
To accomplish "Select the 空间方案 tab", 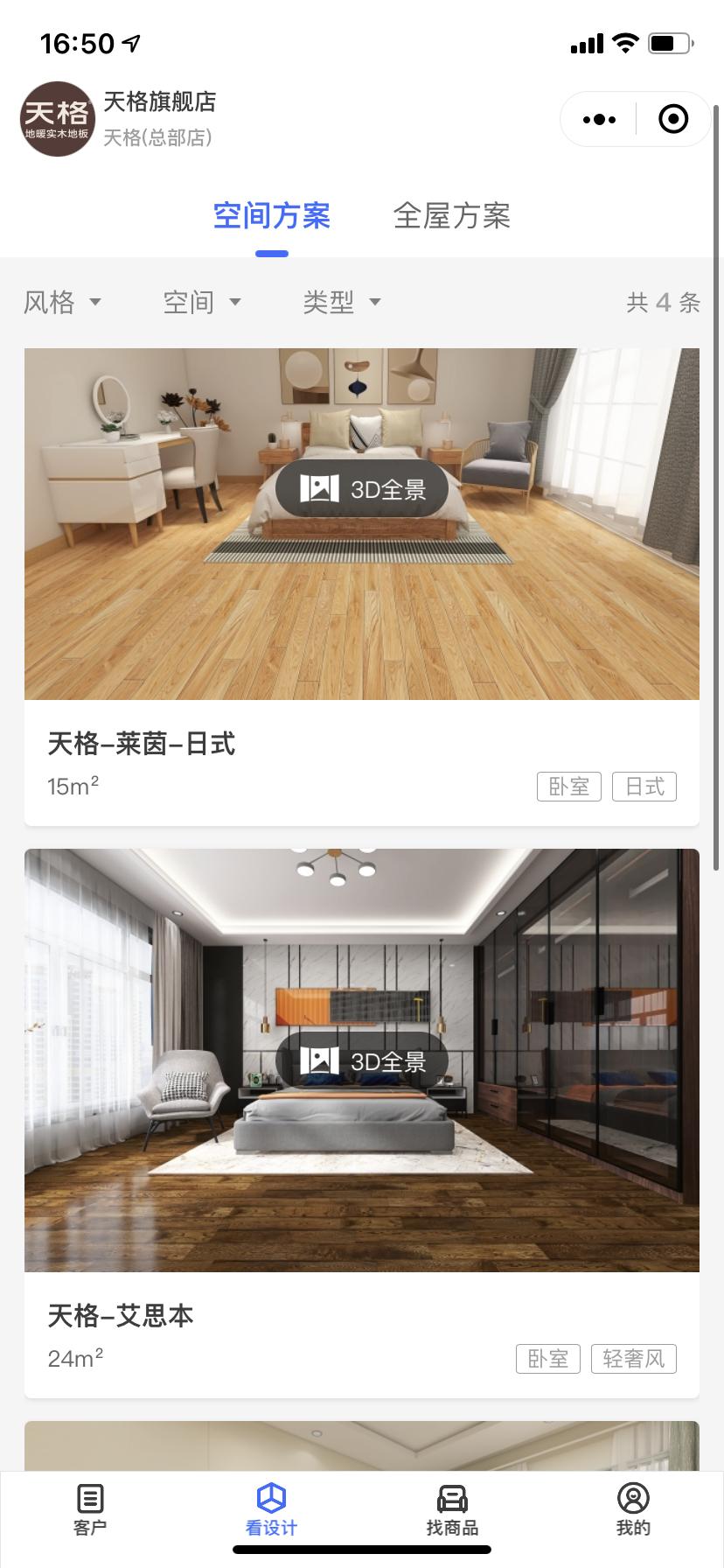I will [272, 215].
